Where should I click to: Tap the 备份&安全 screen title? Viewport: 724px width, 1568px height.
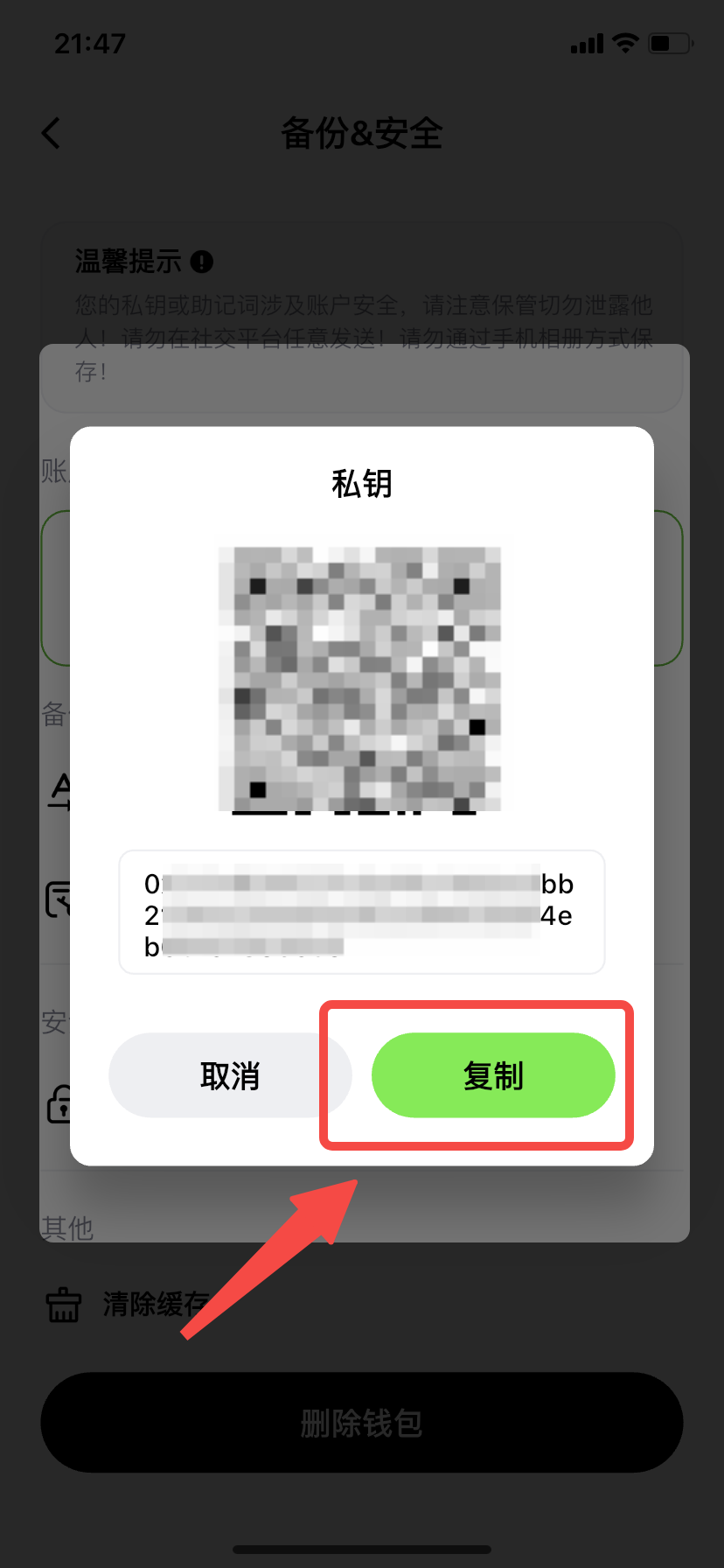[361, 134]
